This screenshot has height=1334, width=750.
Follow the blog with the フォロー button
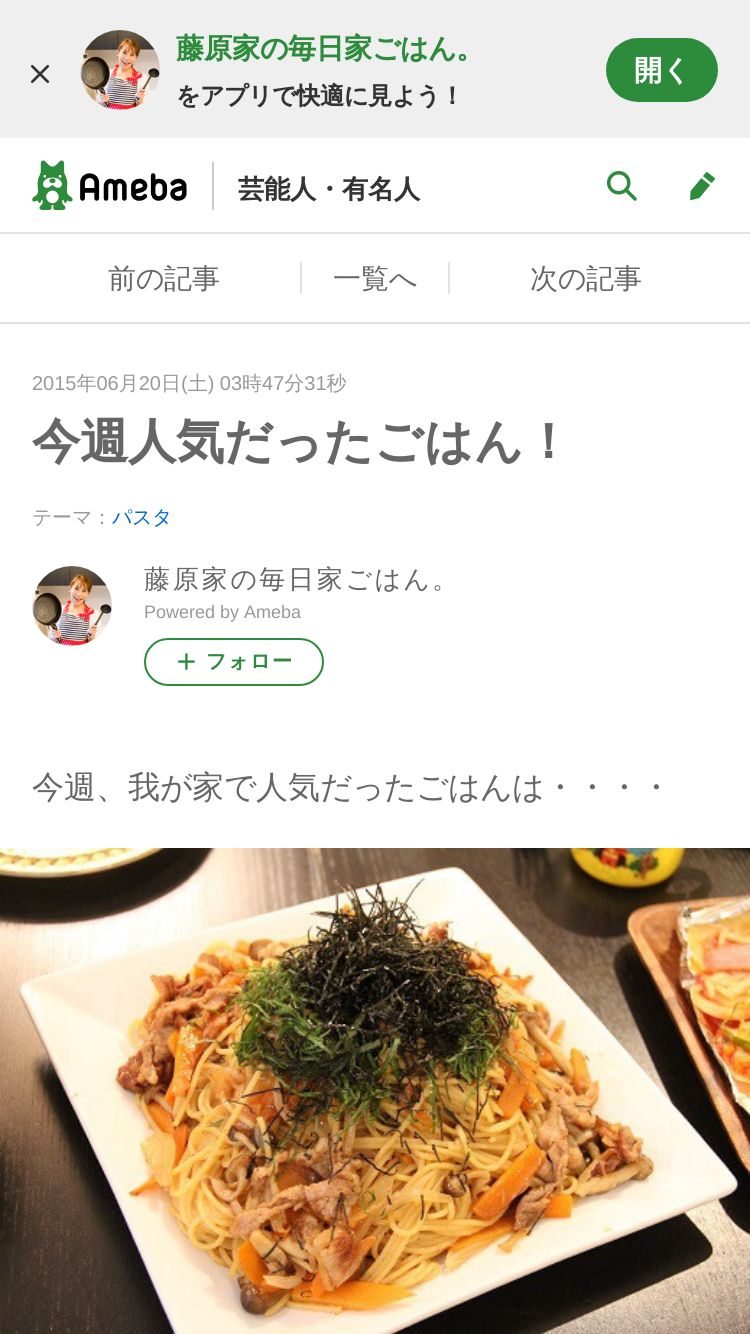(234, 662)
